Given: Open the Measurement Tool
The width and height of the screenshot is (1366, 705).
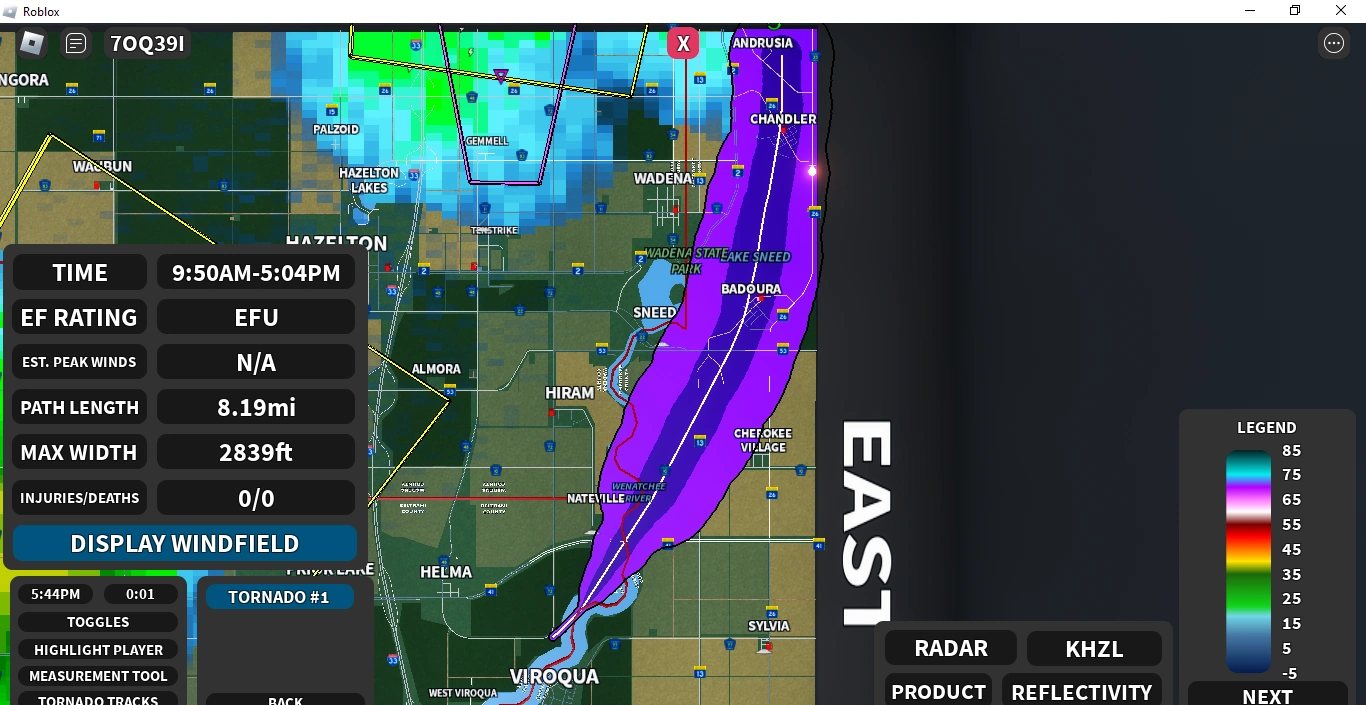Looking at the screenshot, I should pyautogui.click(x=98, y=676).
